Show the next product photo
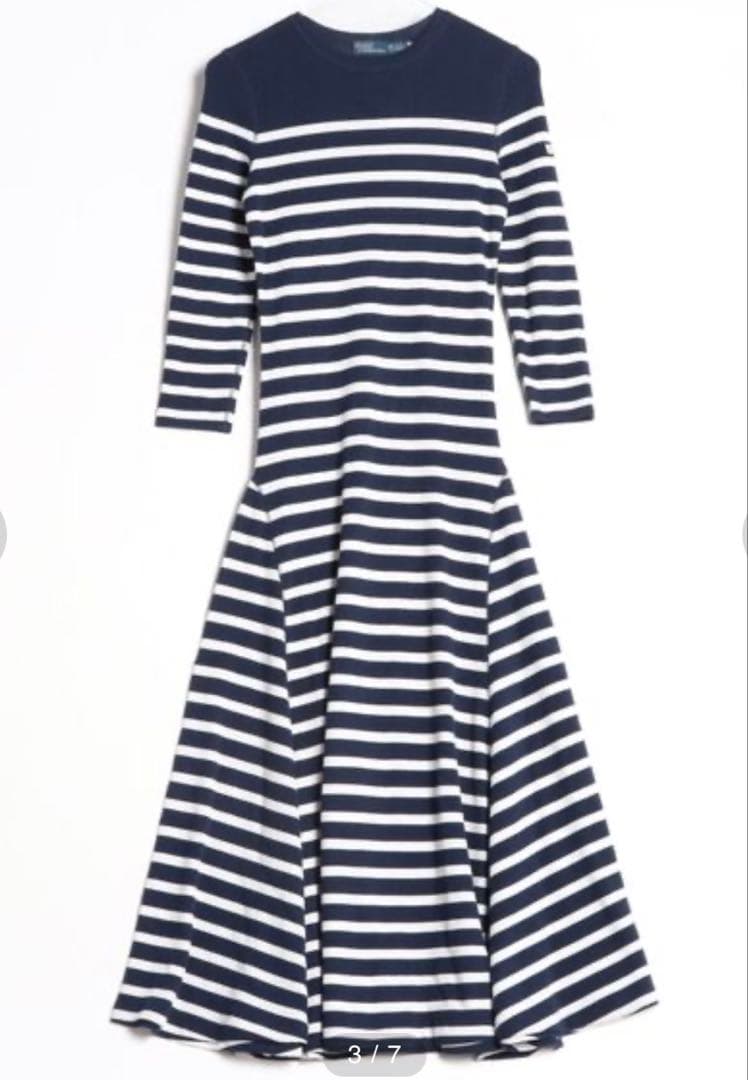Image resolution: width=748 pixels, height=1080 pixels. pyautogui.click(x=744, y=535)
